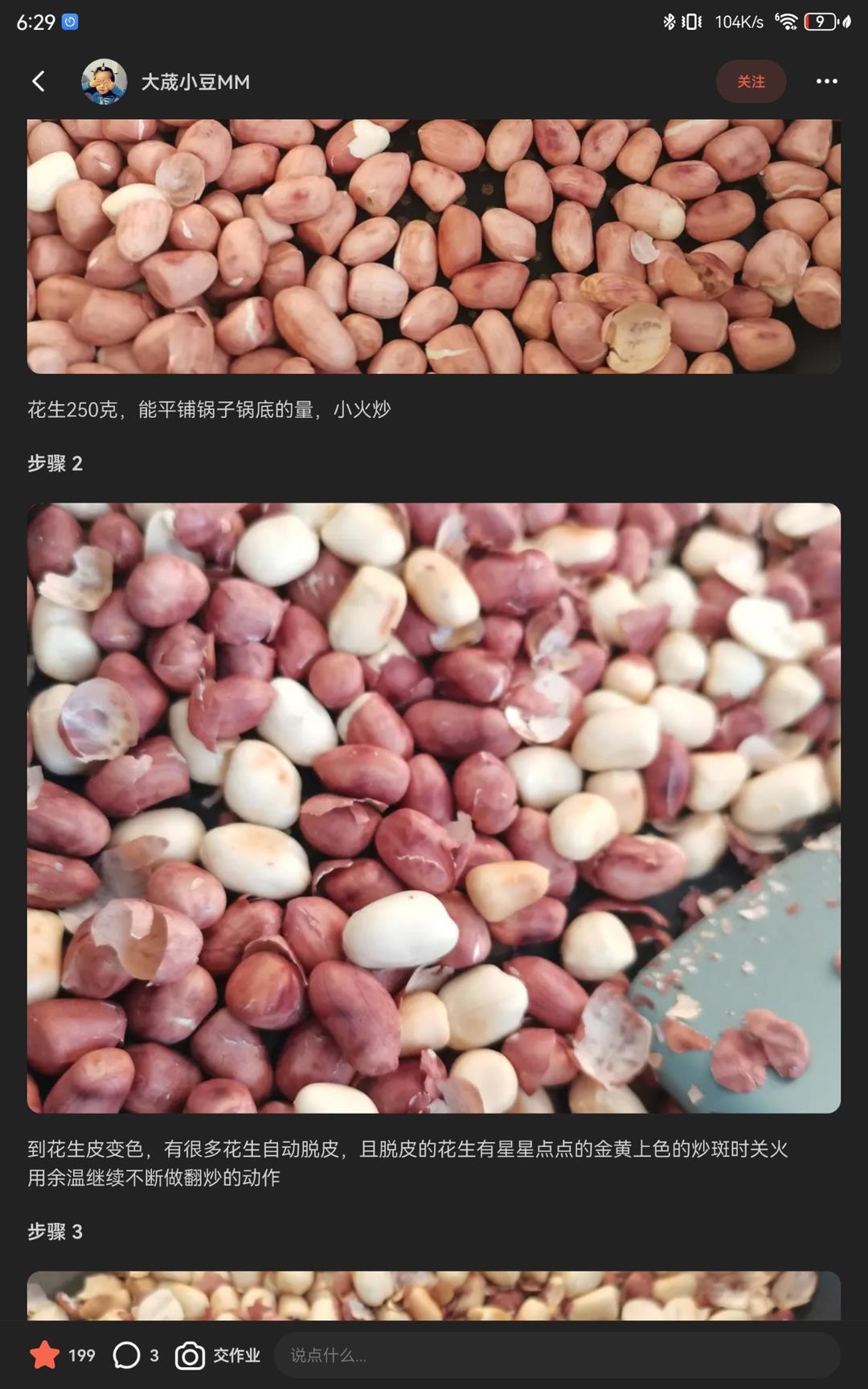This screenshot has height=1389, width=868.
Task: Open the author's profile avatar
Action: (x=103, y=81)
